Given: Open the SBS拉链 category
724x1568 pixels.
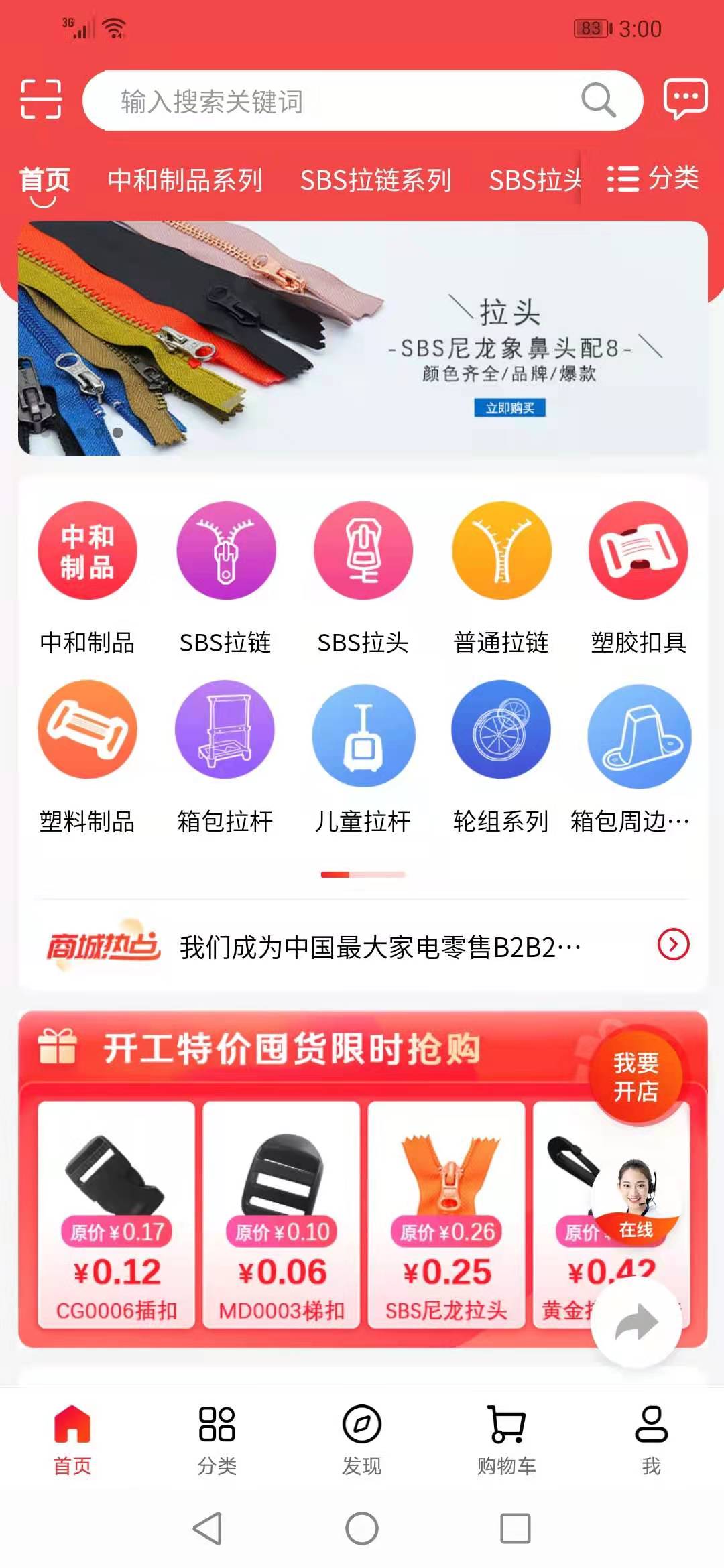Looking at the screenshot, I should [x=225, y=578].
